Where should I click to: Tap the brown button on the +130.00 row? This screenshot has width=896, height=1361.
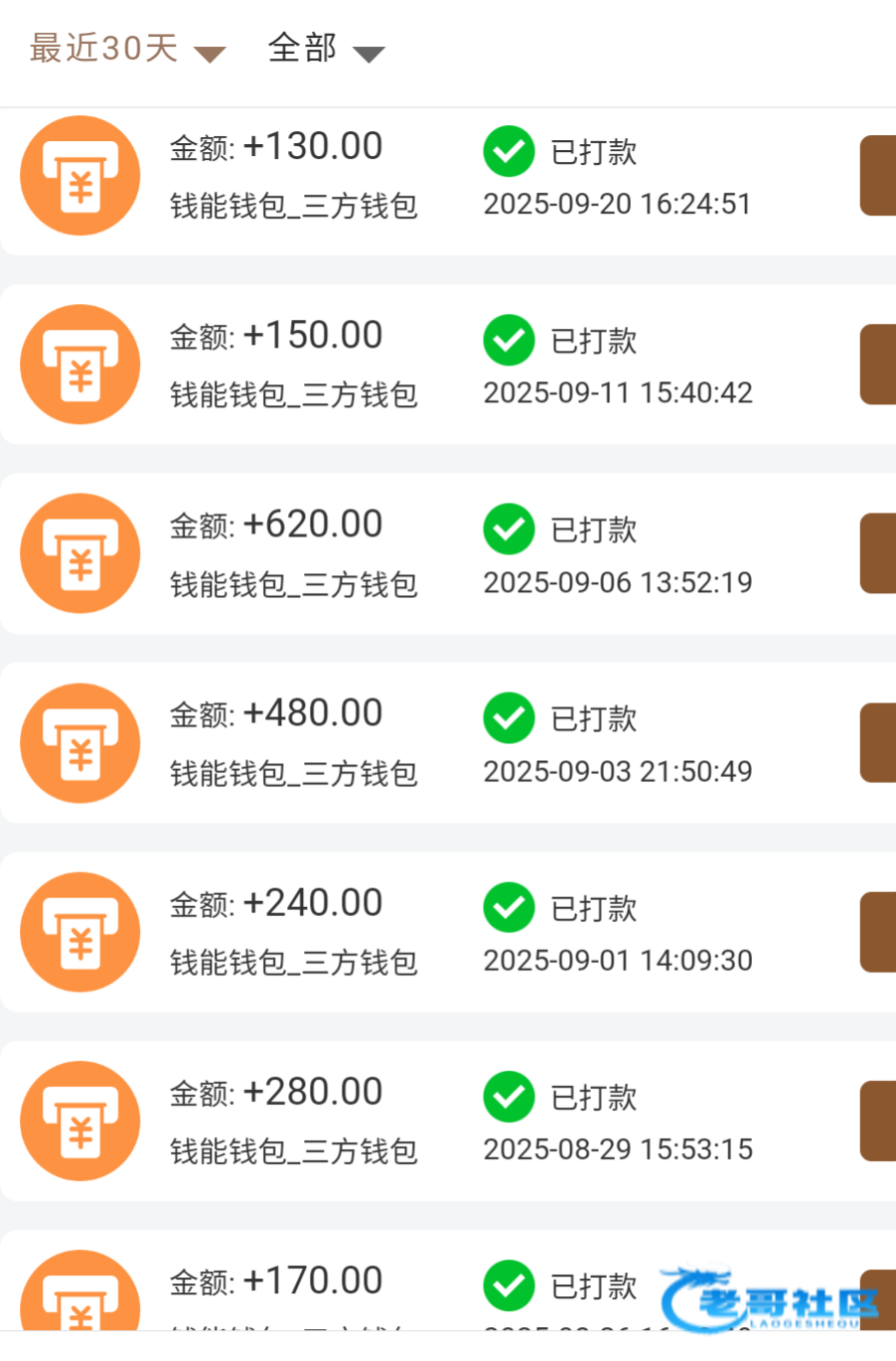tap(878, 176)
